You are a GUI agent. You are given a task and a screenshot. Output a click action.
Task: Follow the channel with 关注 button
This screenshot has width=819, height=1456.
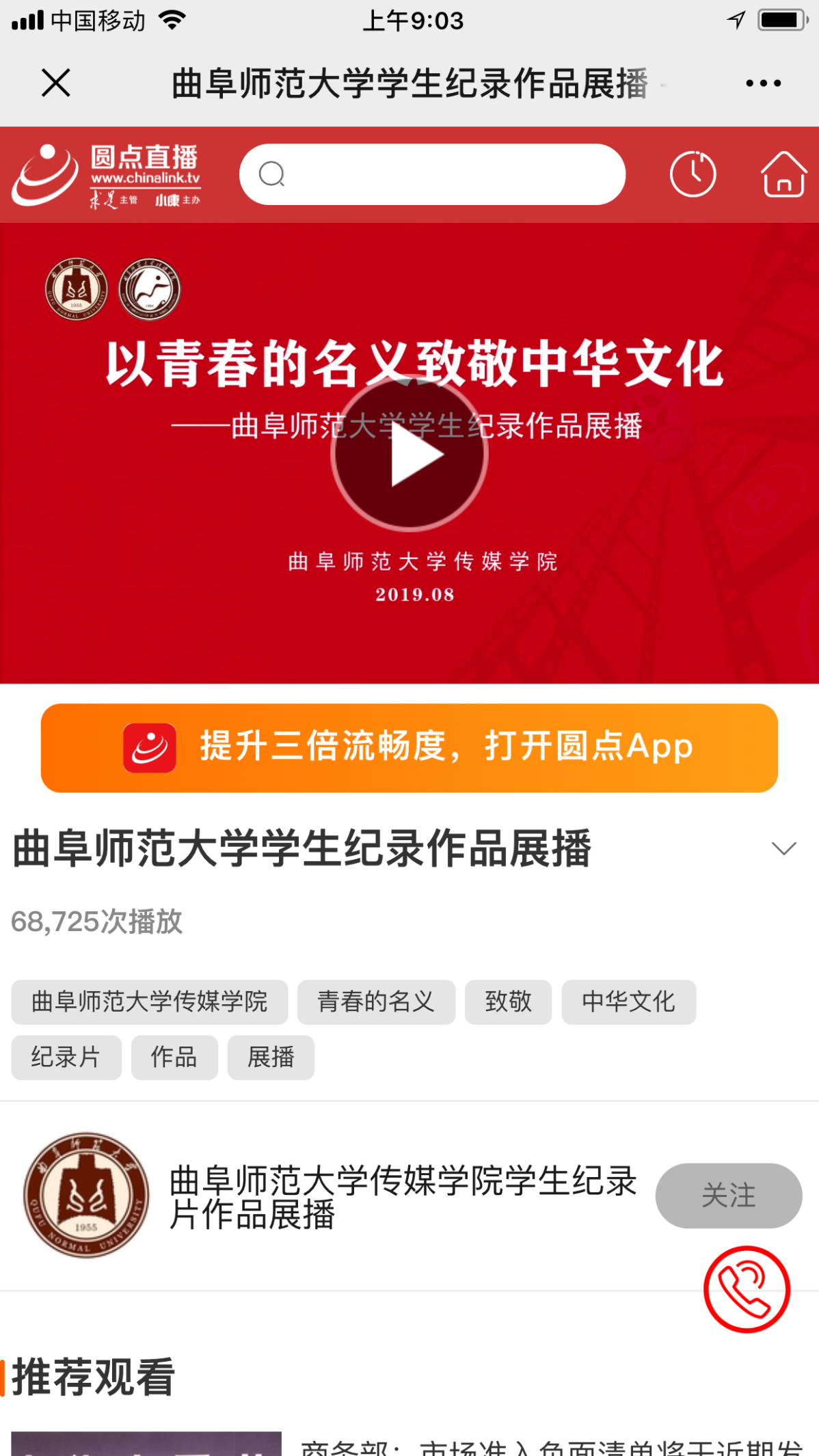pos(728,1196)
